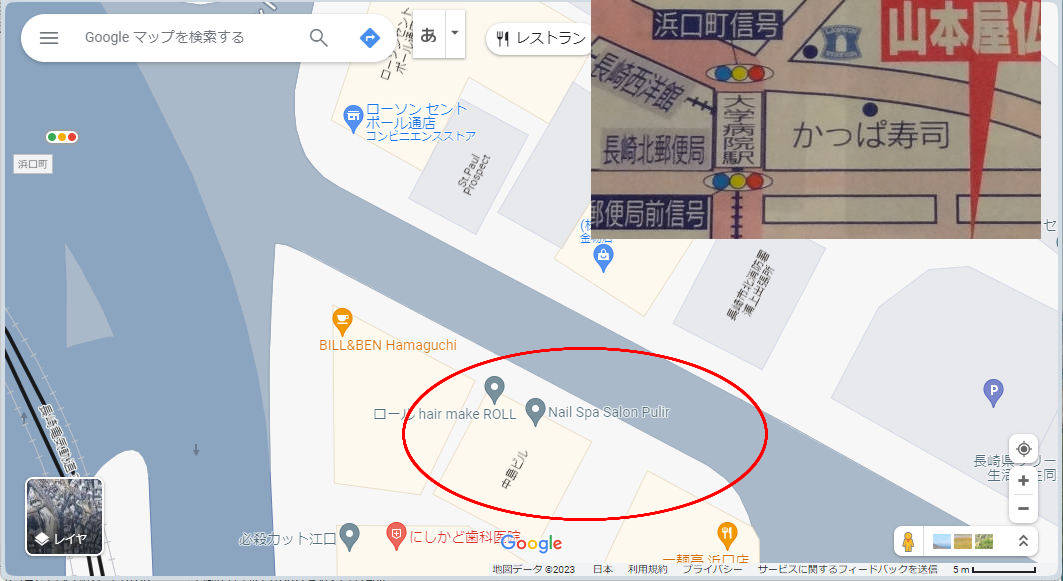Open the input mode dropdown arrow
This screenshot has height=581, width=1063.
pos(456,34)
